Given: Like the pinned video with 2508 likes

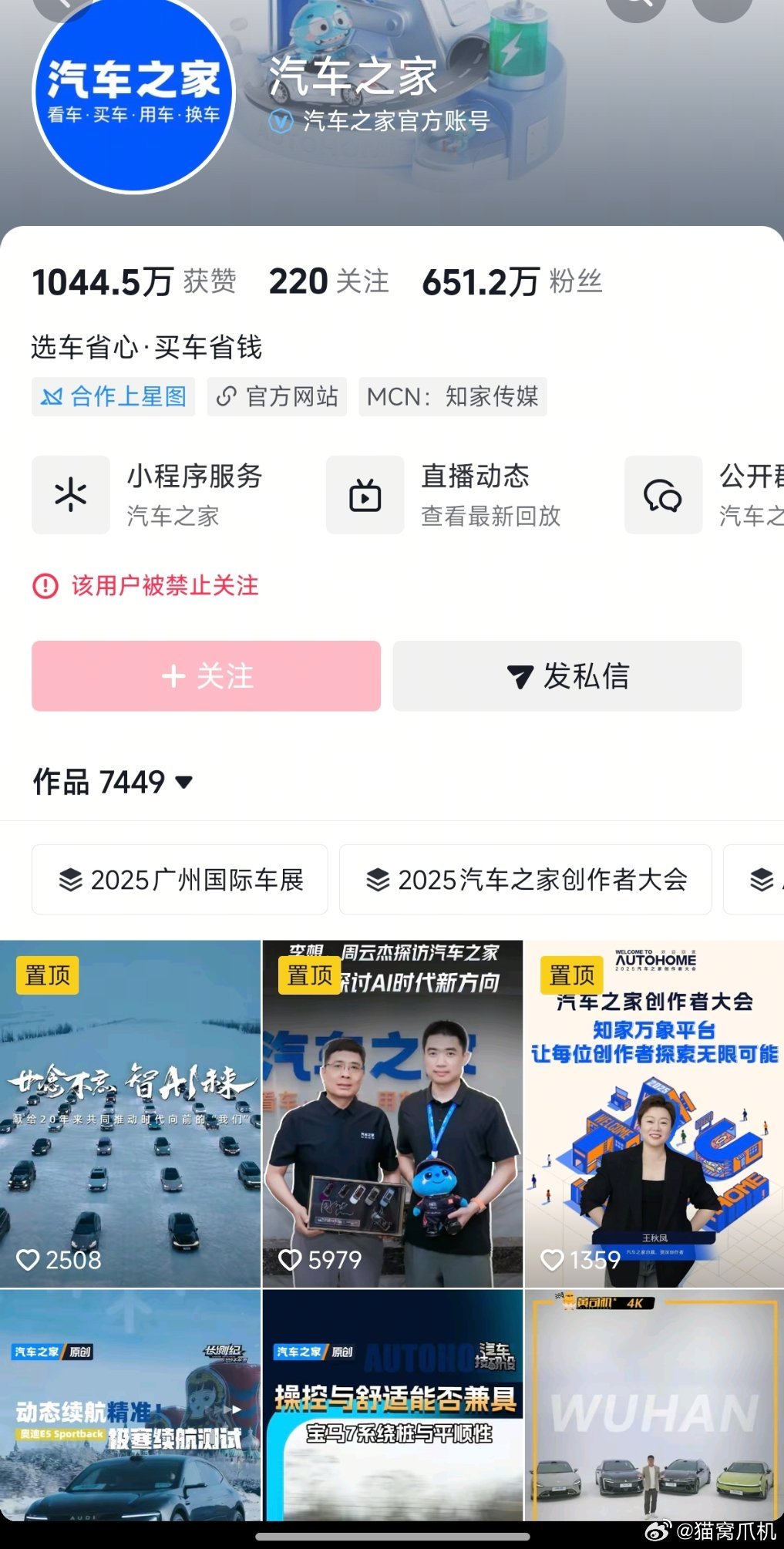Looking at the screenshot, I should pos(31,1259).
